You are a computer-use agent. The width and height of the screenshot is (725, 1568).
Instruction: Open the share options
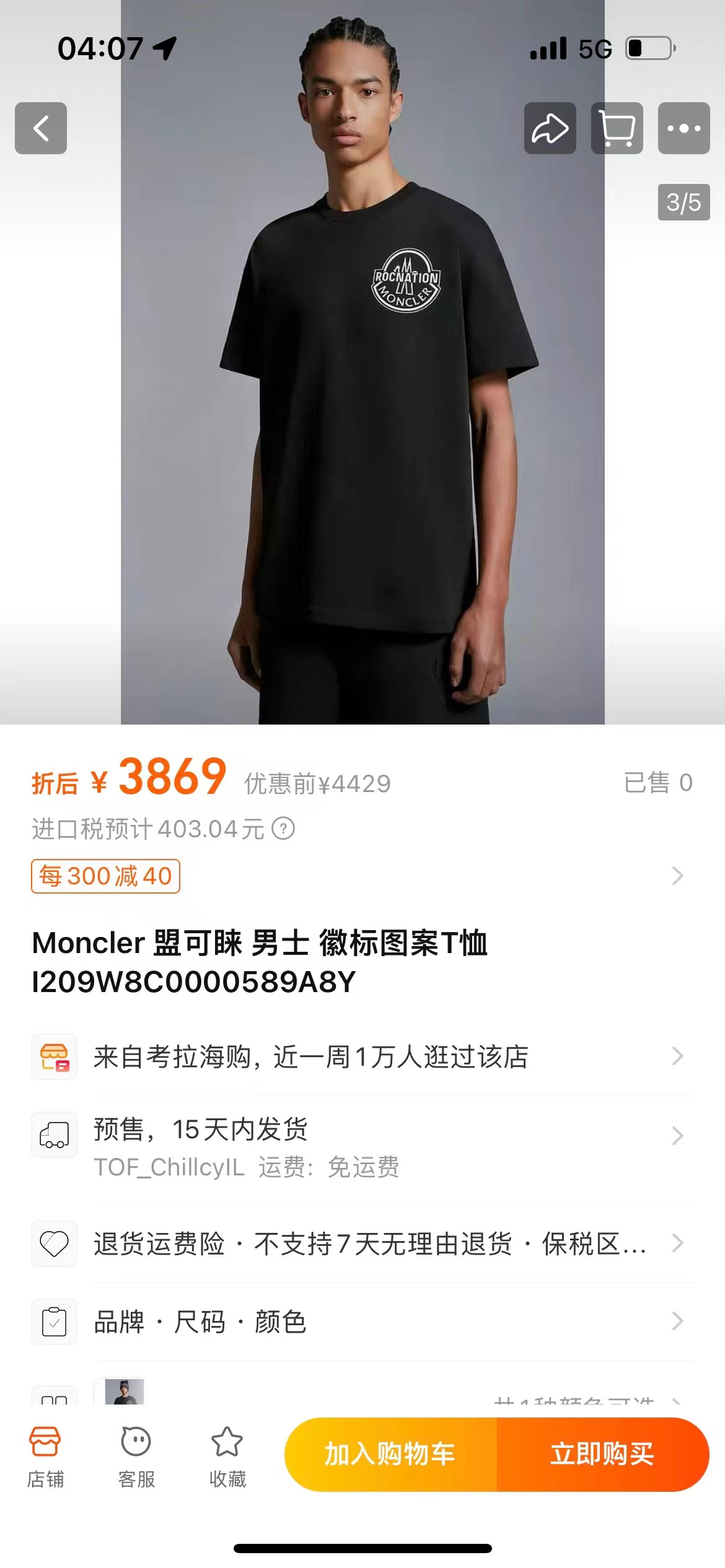tap(550, 128)
